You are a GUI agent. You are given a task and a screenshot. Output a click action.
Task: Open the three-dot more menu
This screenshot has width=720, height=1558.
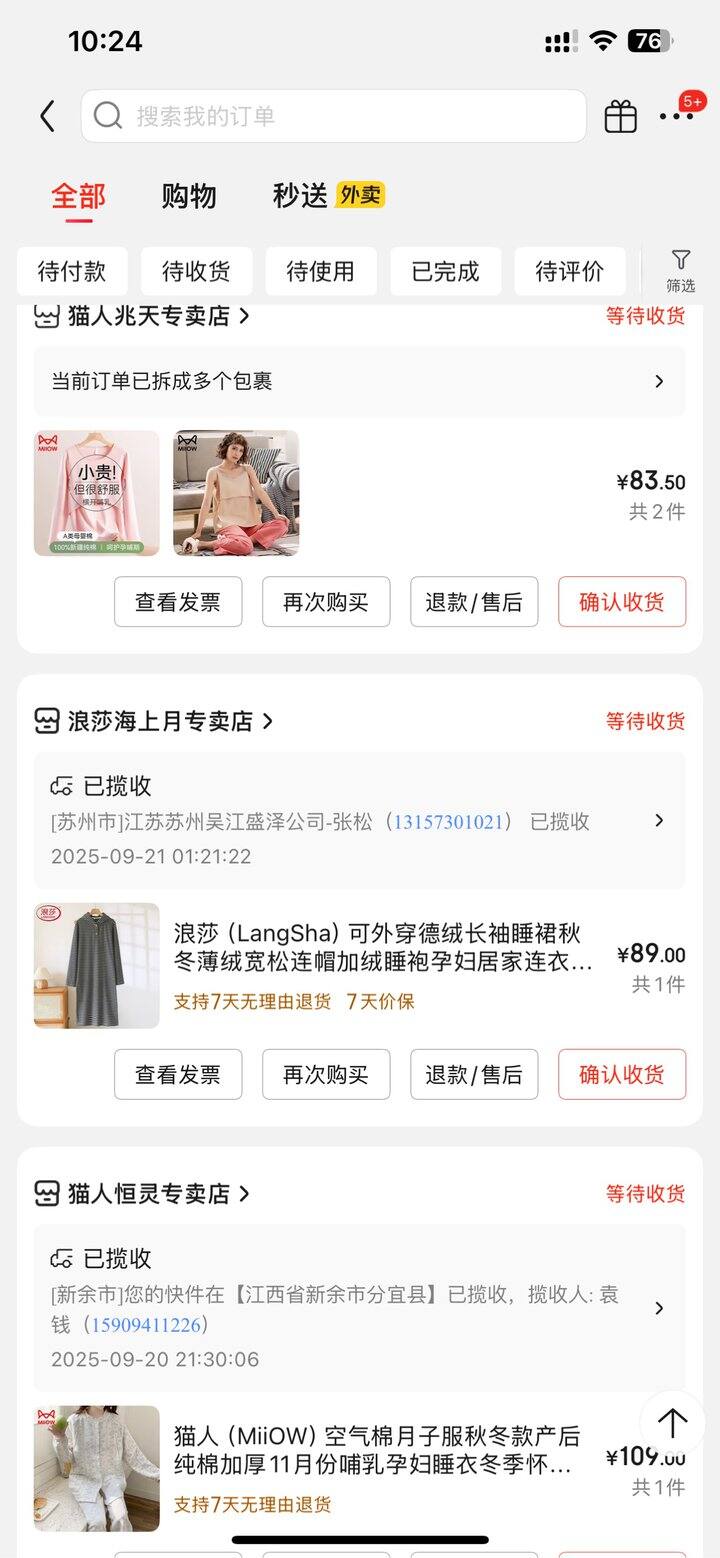(x=676, y=117)
